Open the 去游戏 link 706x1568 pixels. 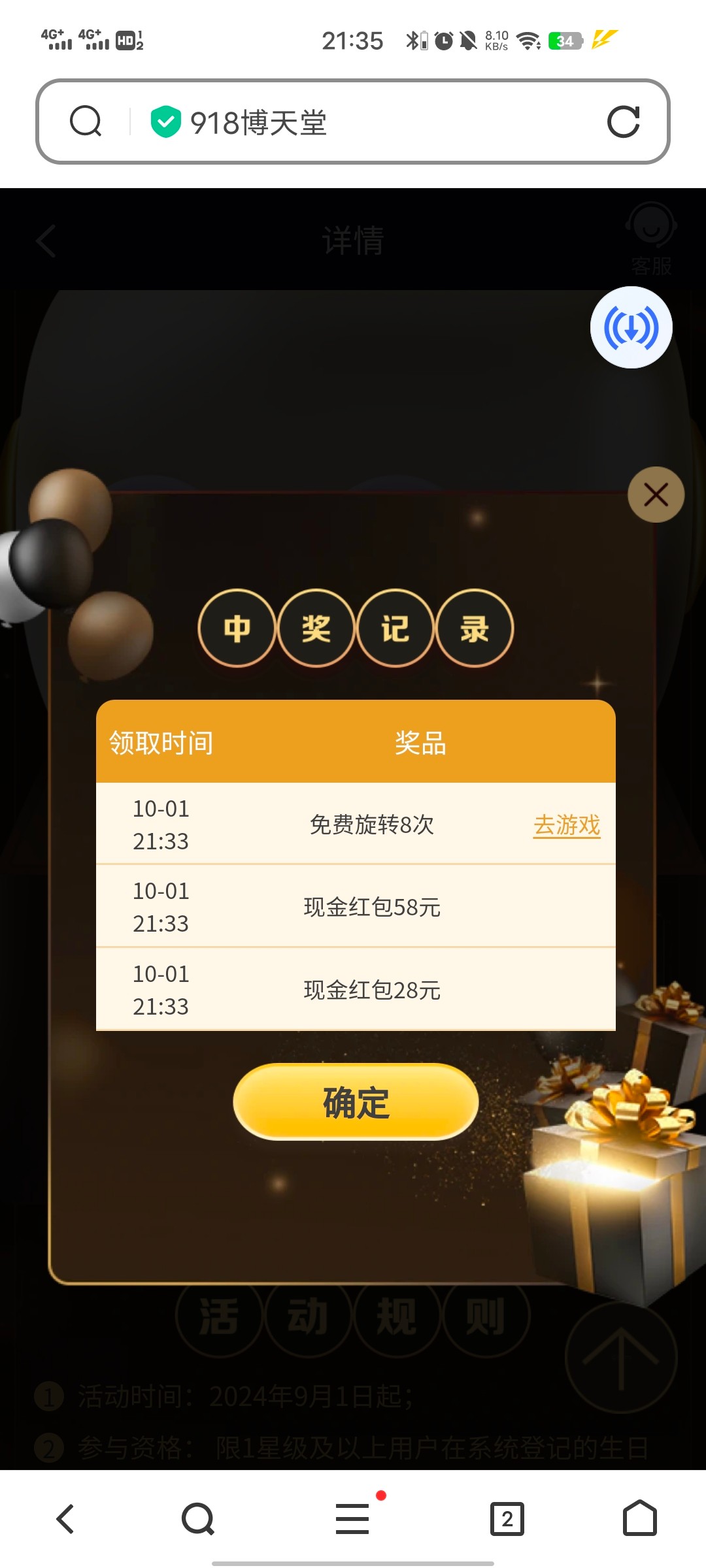pos(566,825)
